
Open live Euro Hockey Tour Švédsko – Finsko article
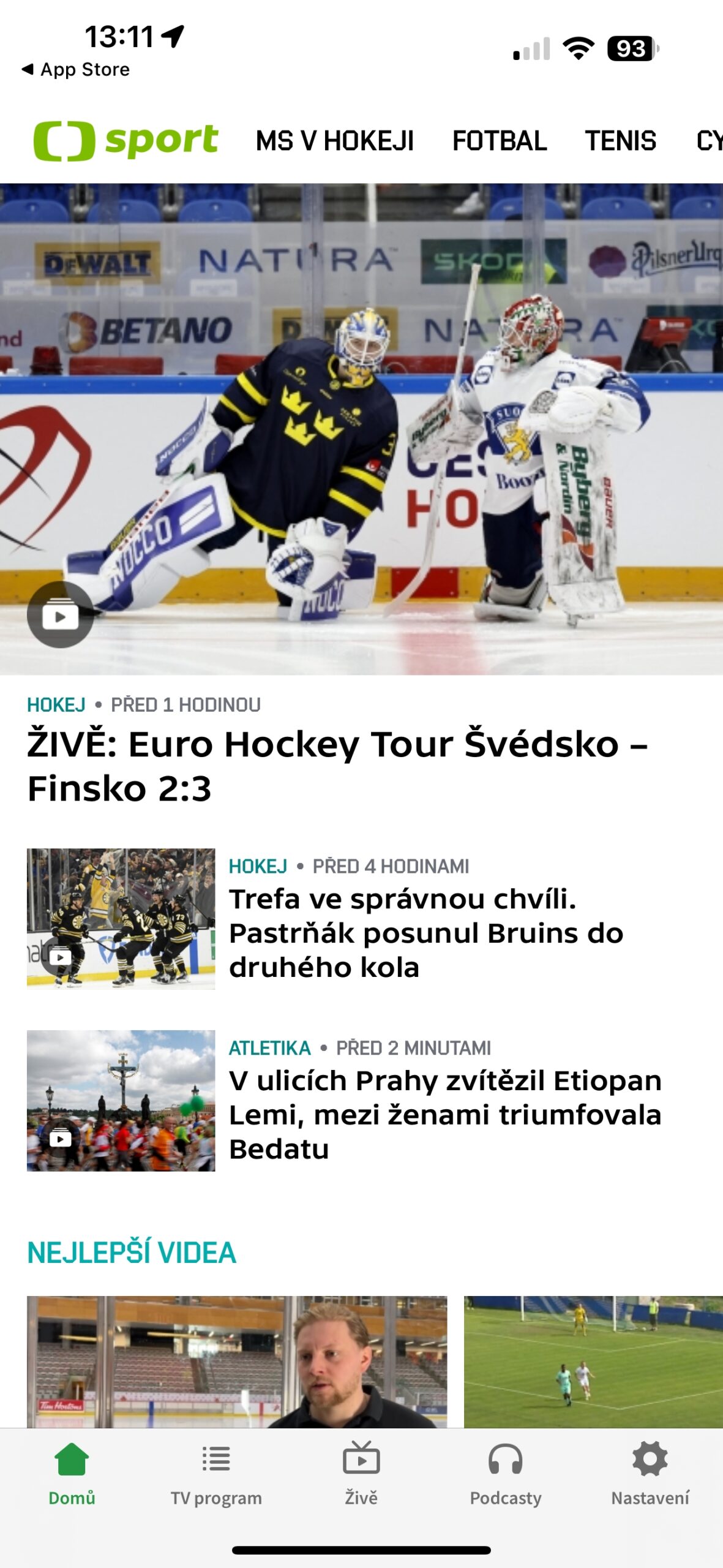pyautogui.click(x=337, y=766)
